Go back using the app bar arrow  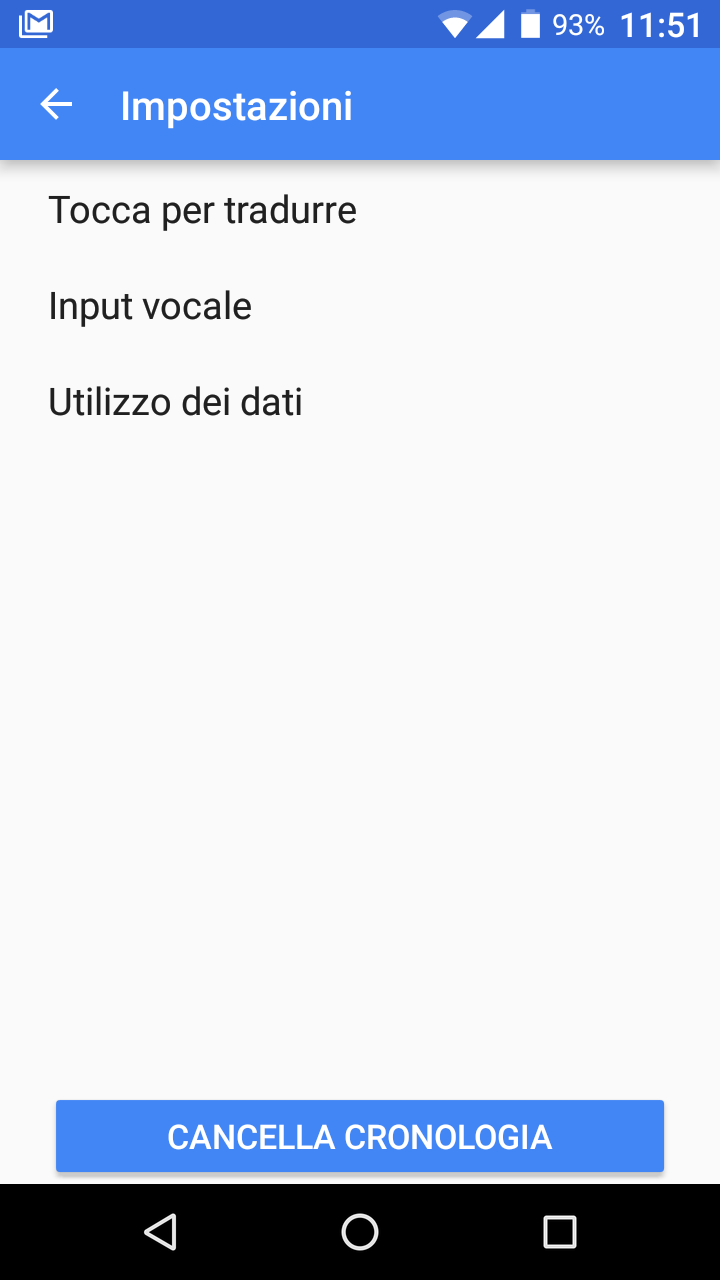click(x=56, y=105)
